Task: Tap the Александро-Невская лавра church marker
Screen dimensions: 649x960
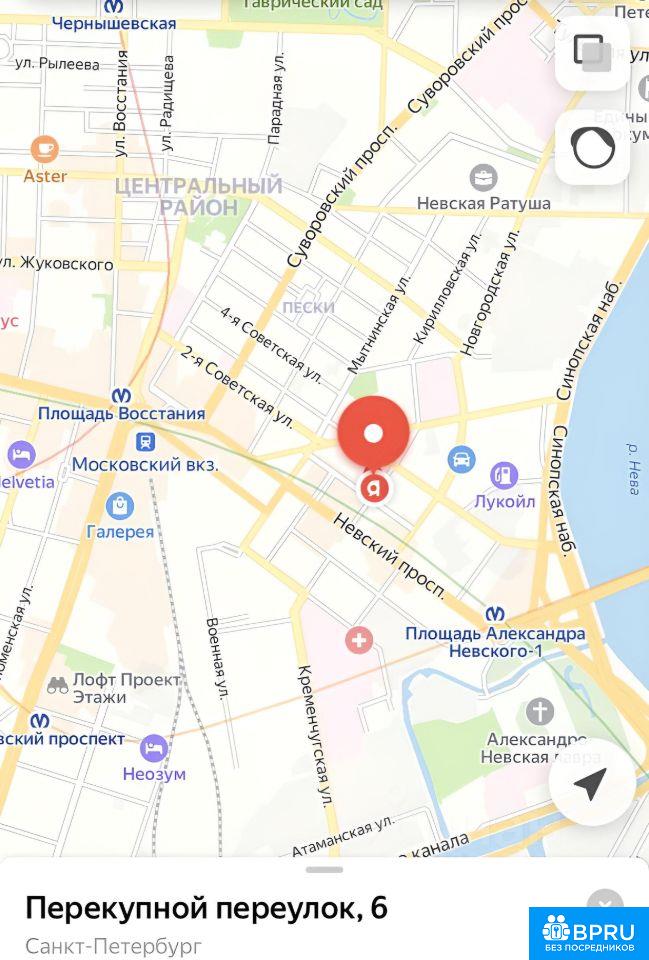Action: 540,712
